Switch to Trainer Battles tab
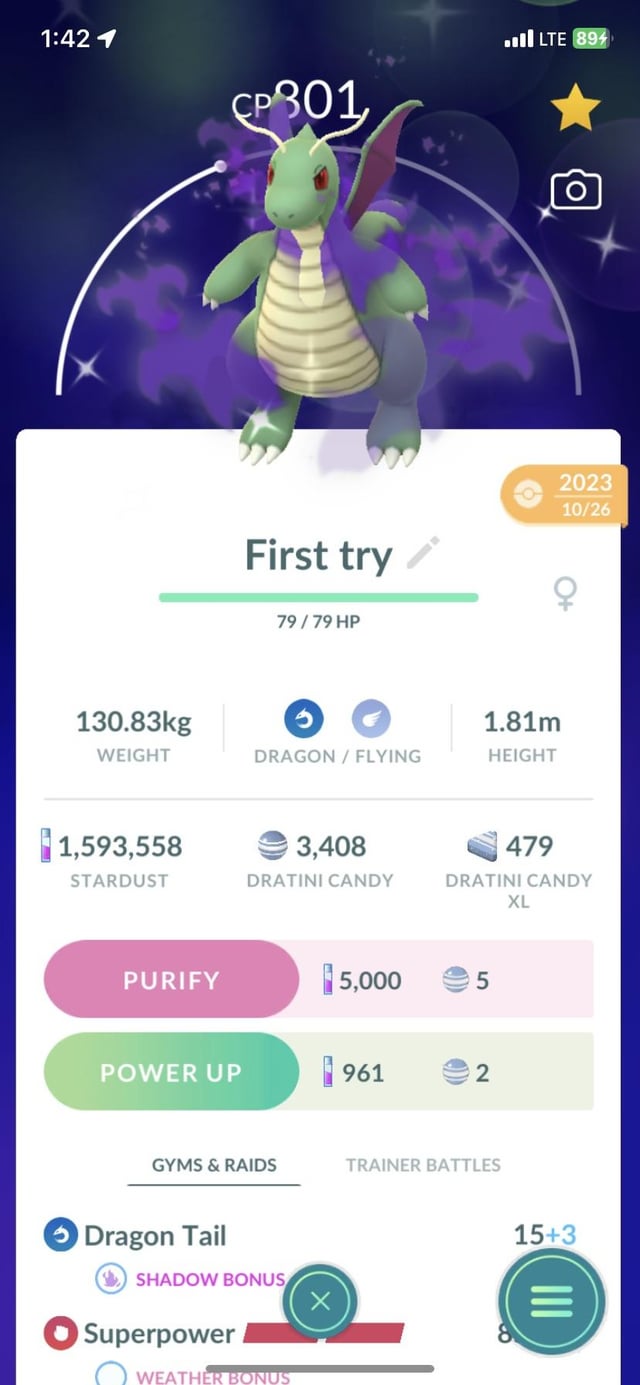Image resolution: width=640 pixels, height=1385 pixels. pos(423,1165)
